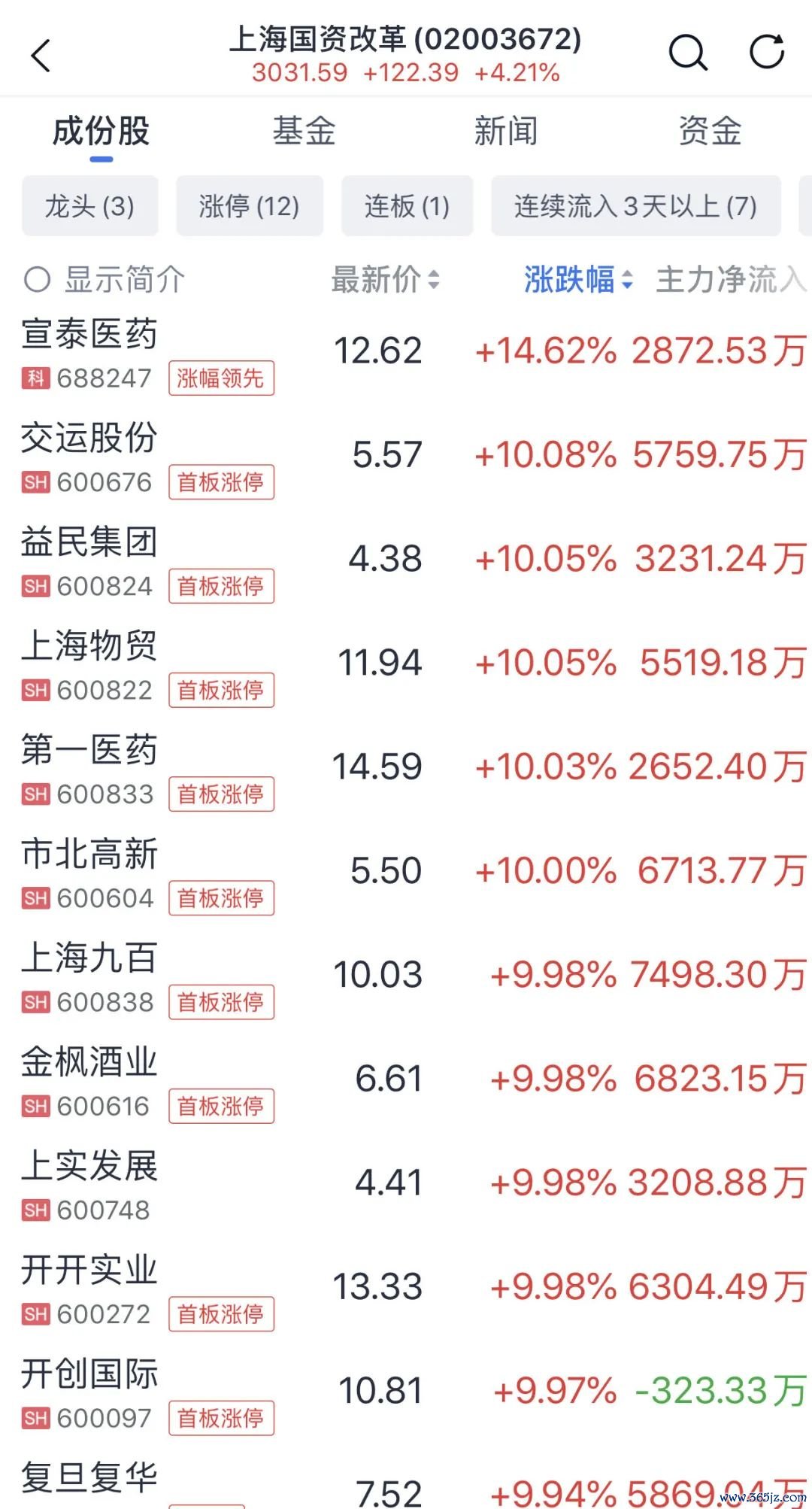
Task: Go back using the top-left arrow
Action: [41, 56]
